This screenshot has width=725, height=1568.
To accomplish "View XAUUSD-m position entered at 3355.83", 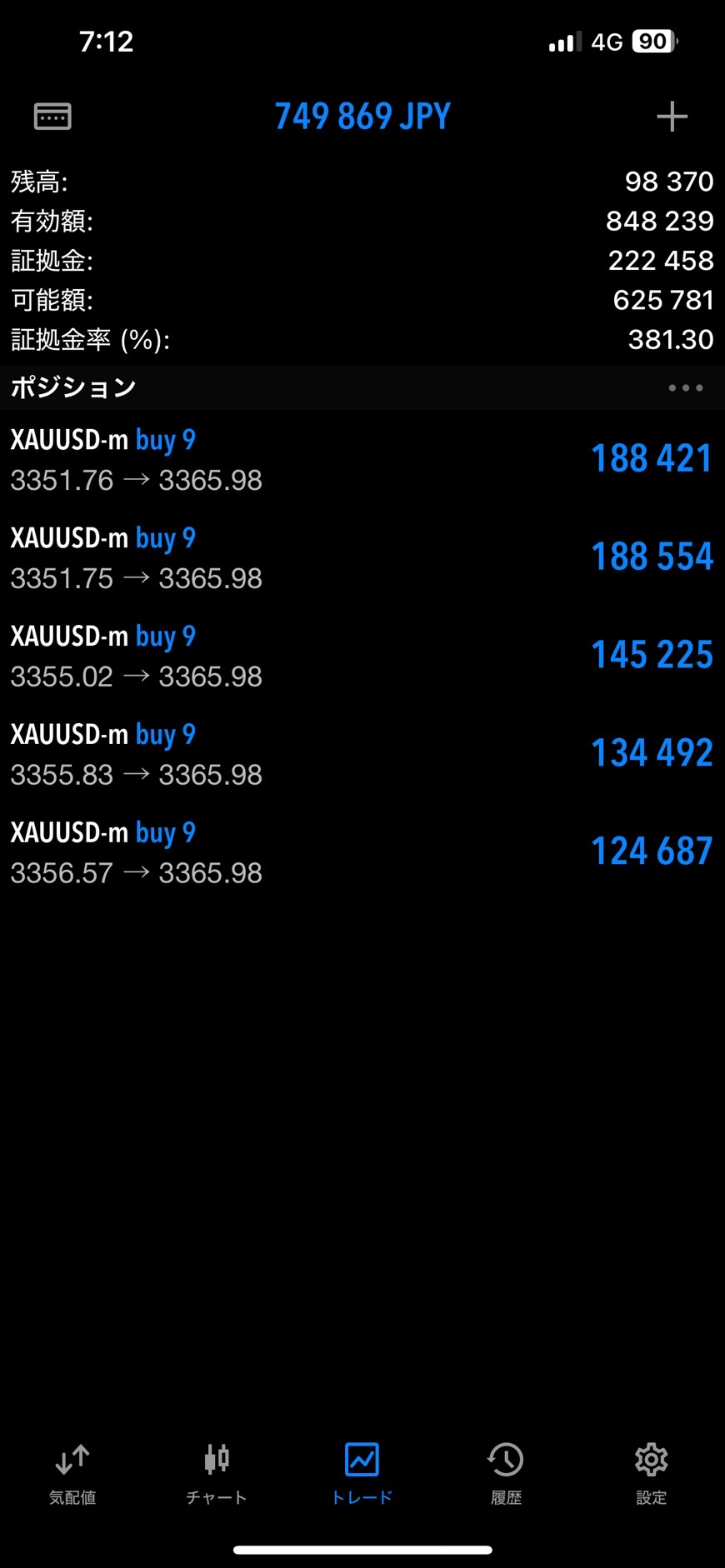I will pyautogui.click(x=362, y=754).
